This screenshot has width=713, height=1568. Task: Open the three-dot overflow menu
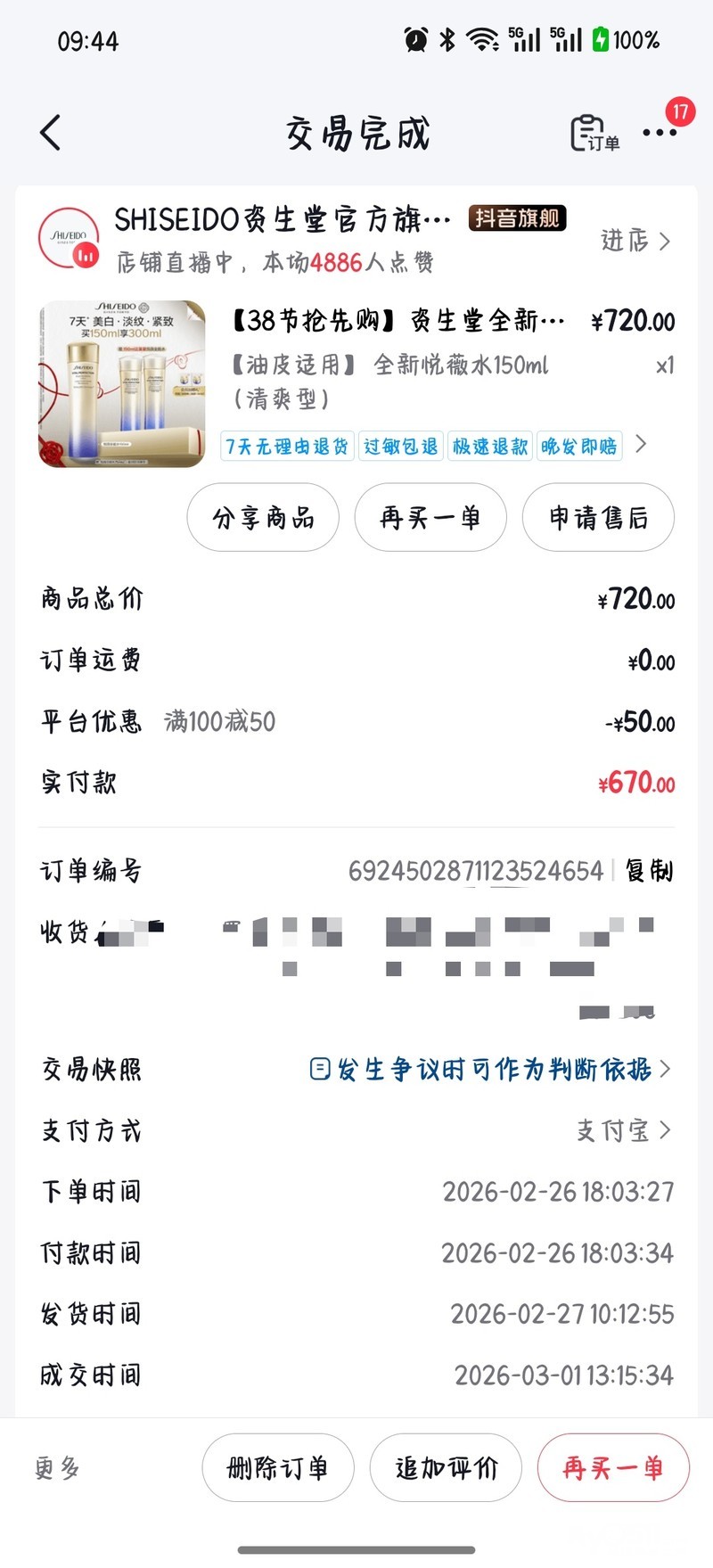[660, 133]
